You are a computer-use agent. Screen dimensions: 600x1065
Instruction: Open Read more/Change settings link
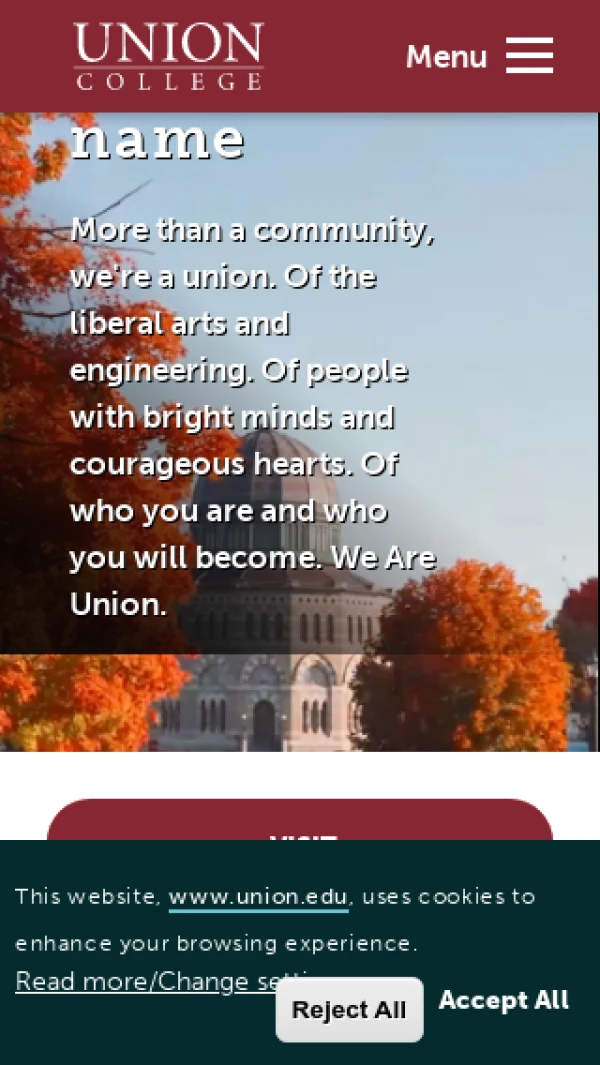coord(140,982)
